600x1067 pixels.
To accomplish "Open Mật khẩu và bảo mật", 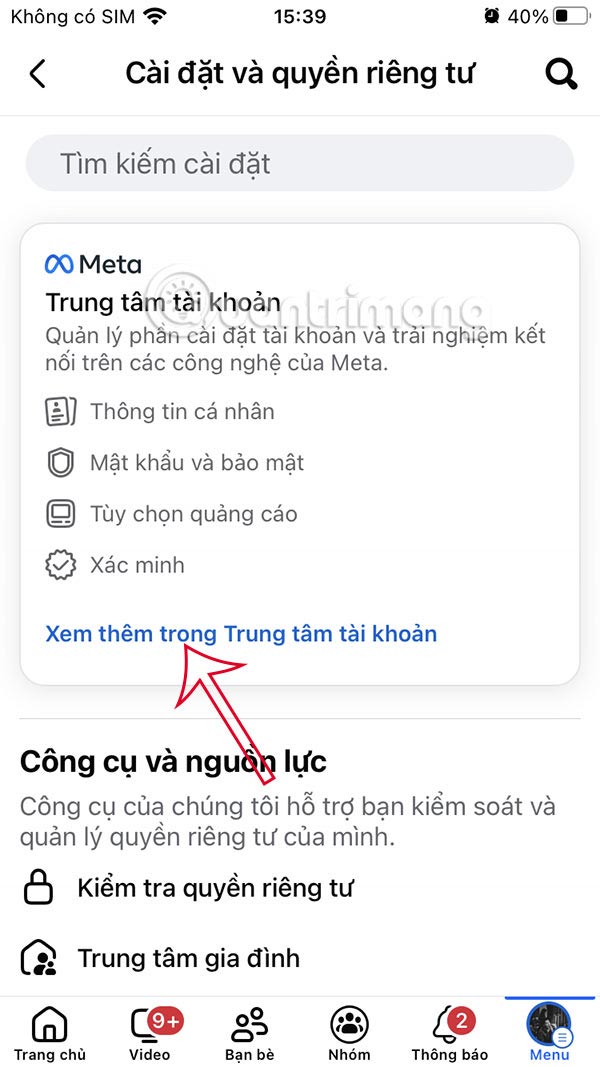I will [196, 463].
